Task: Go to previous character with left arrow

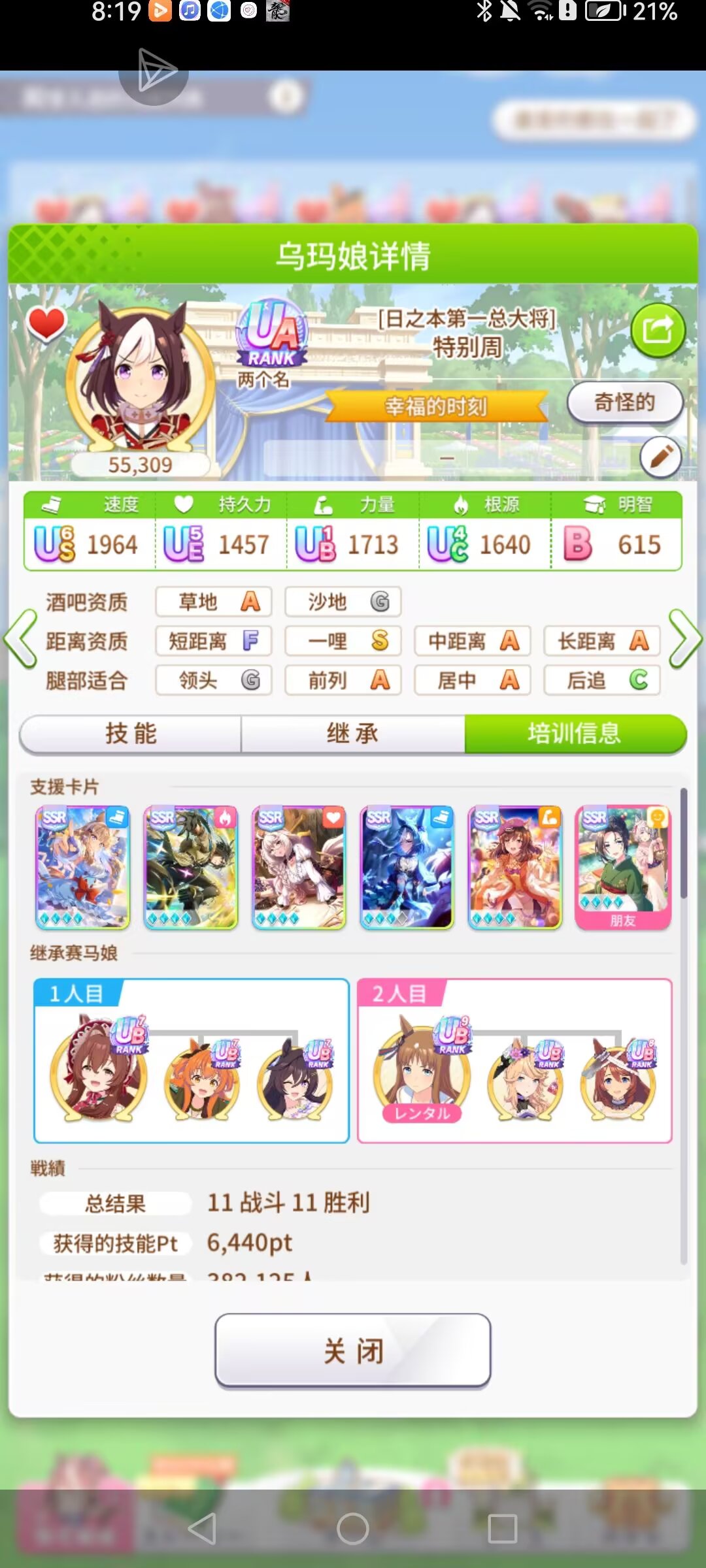Action: (21, 639)
